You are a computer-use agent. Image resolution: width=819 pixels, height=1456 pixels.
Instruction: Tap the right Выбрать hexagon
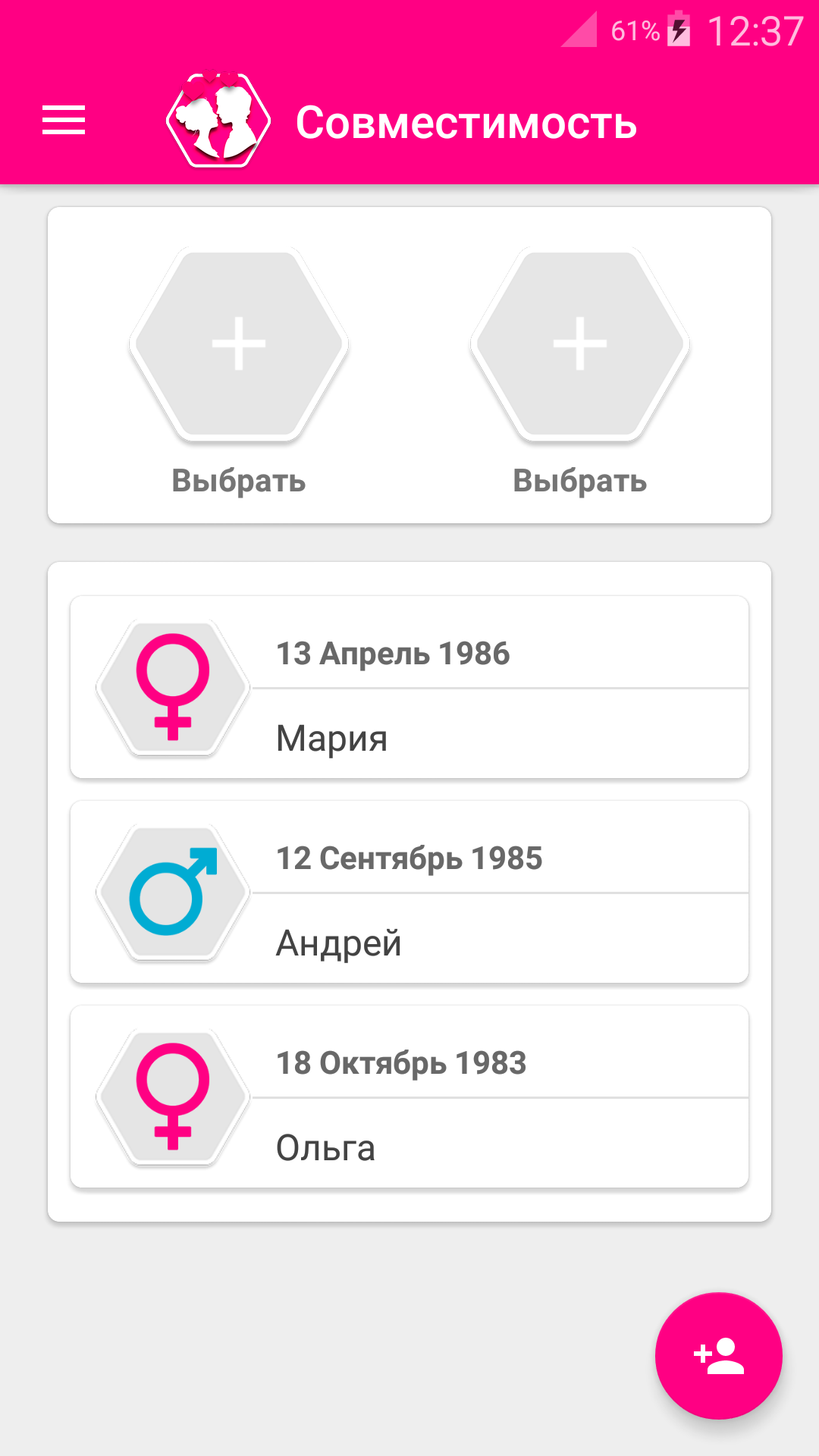point(580,344)
